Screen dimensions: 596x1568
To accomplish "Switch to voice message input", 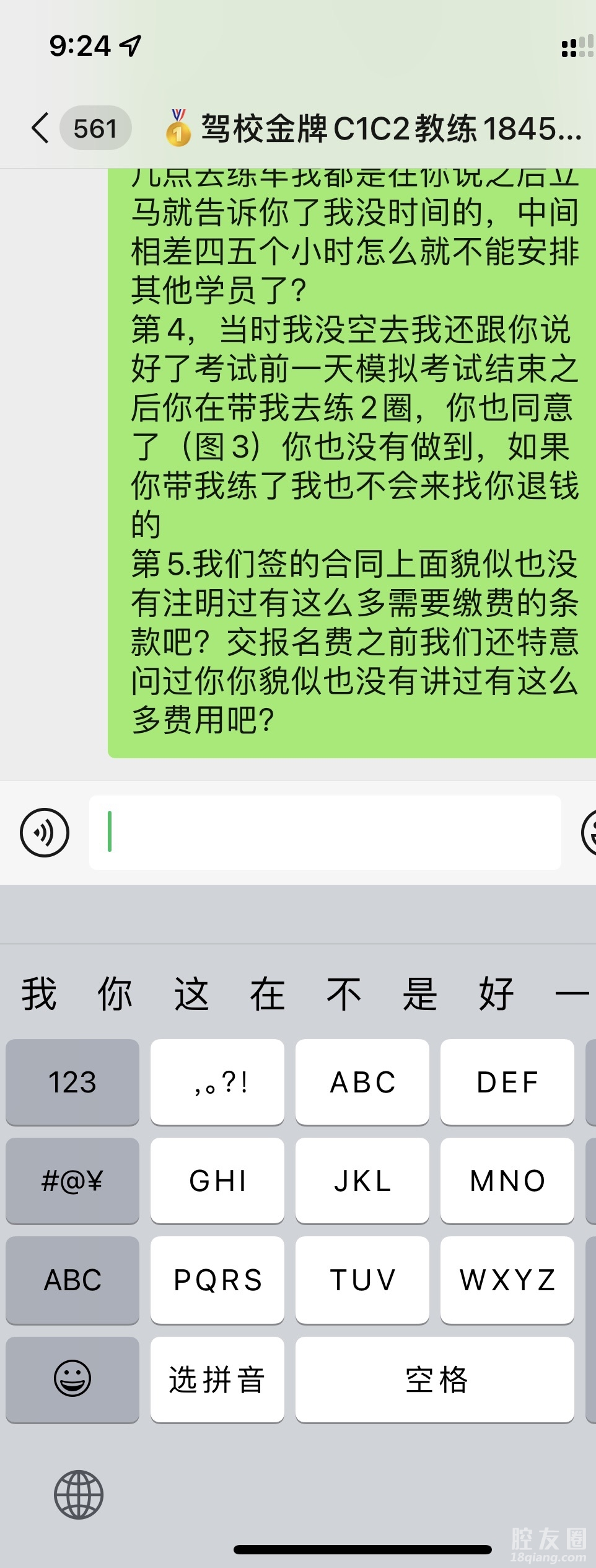I will coord(45,833).
